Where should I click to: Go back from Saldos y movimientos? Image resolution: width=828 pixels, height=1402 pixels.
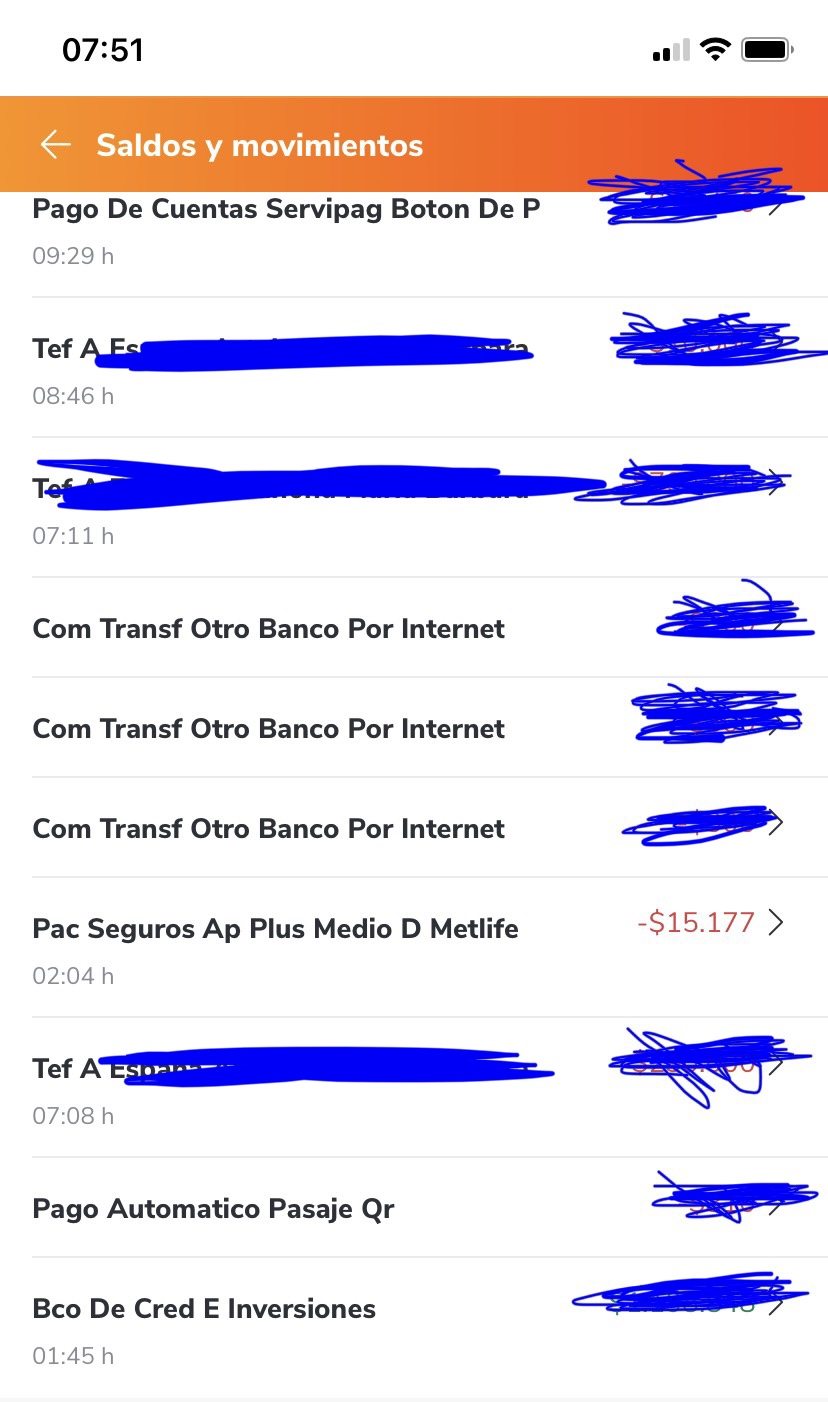click(56, 145)
